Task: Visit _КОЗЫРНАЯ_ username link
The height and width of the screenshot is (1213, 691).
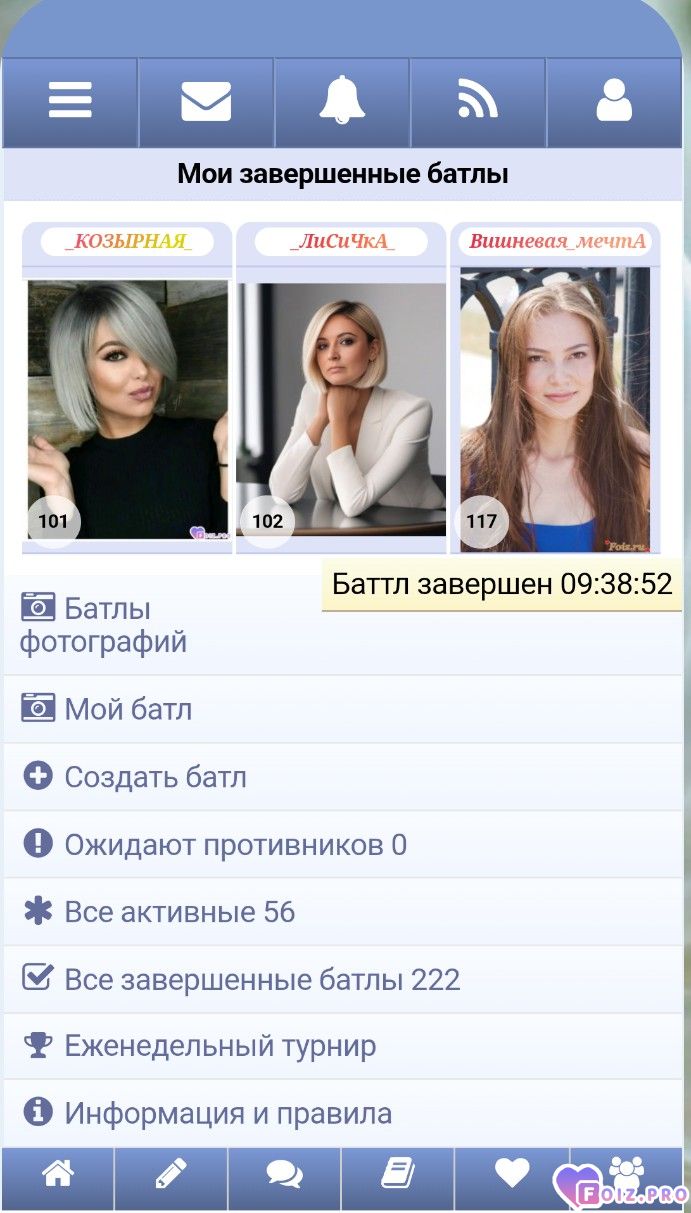Action: coord(127,242)
